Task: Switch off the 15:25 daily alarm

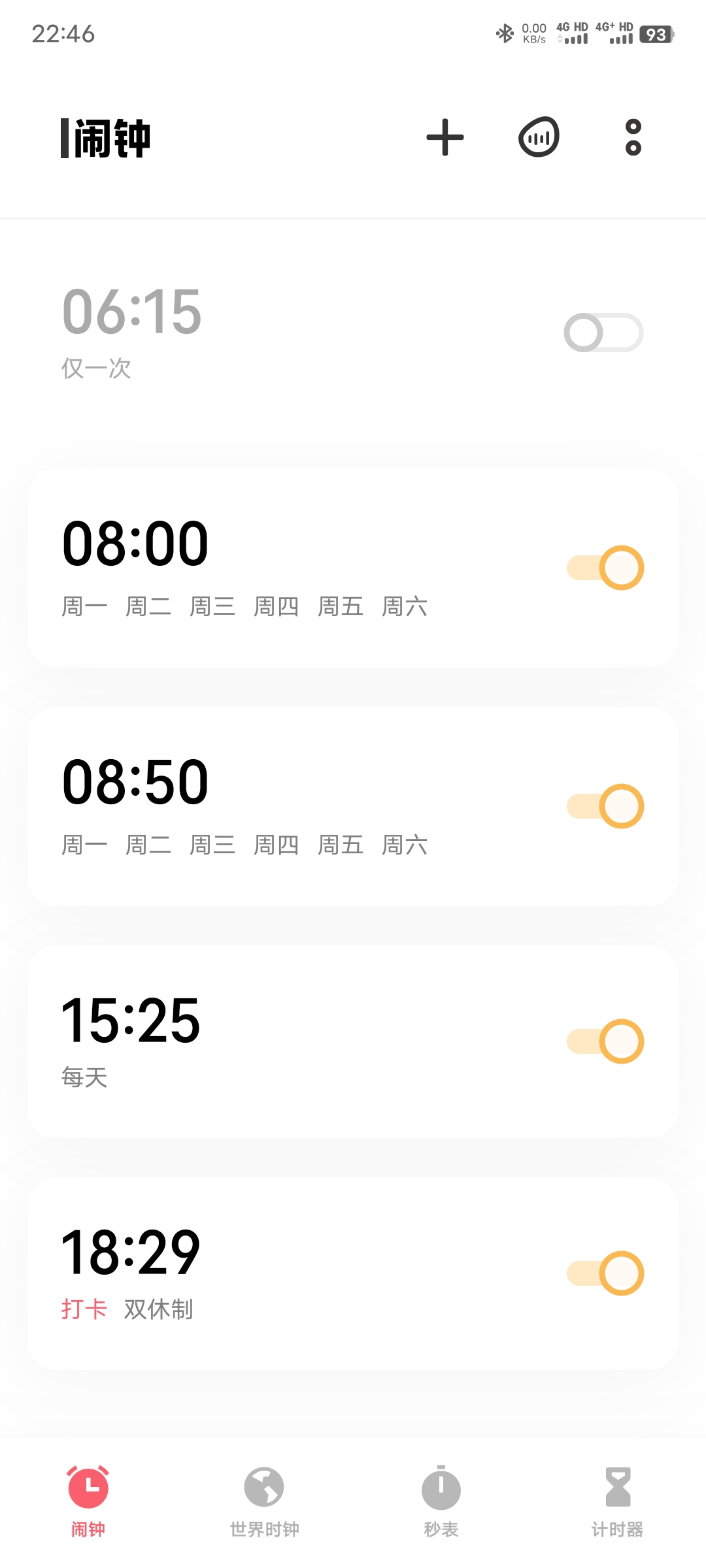Action: (605, 1041)
